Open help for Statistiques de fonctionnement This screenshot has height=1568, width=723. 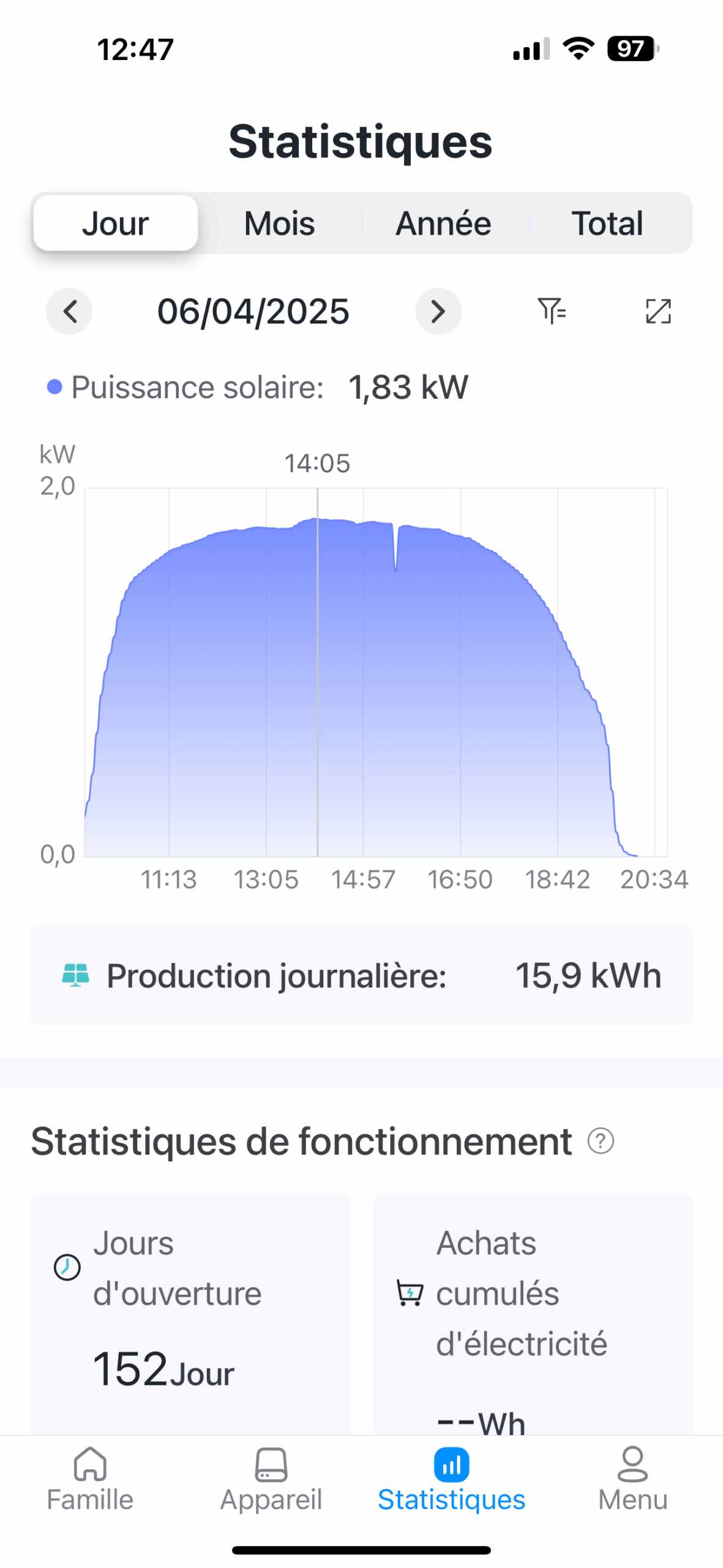(x=601, y=1141)
